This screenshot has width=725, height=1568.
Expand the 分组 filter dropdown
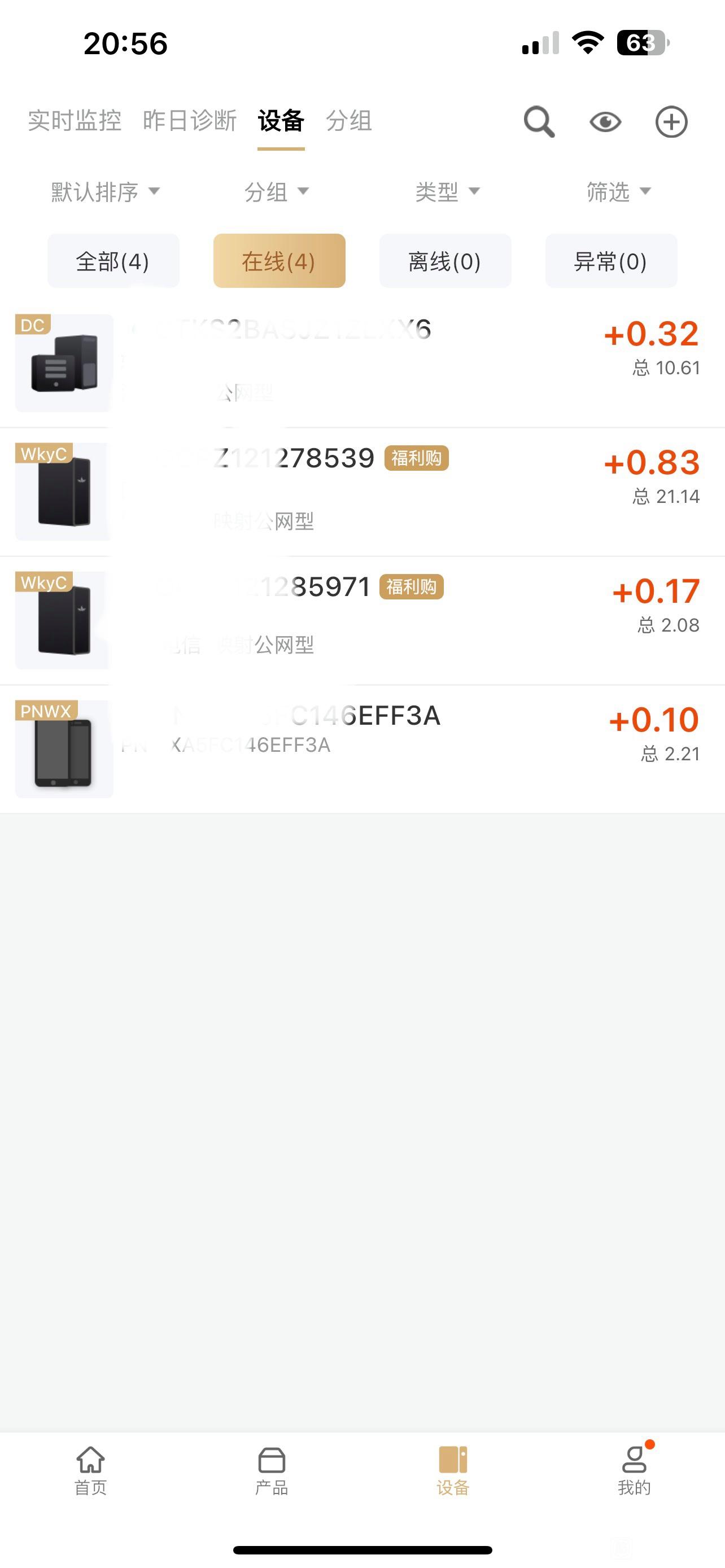276,192
